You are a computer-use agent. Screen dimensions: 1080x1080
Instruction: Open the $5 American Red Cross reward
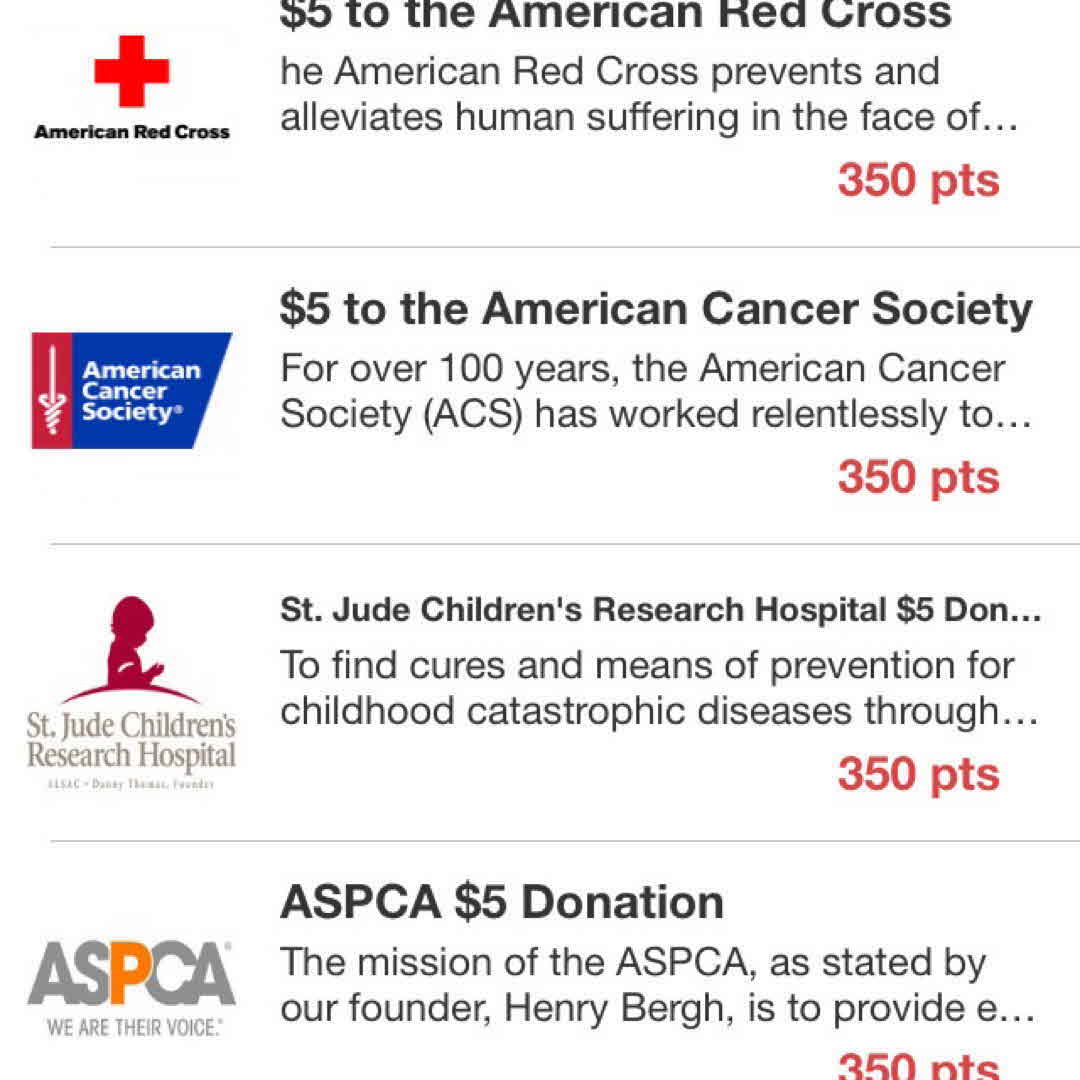click(x=614, y=14)
